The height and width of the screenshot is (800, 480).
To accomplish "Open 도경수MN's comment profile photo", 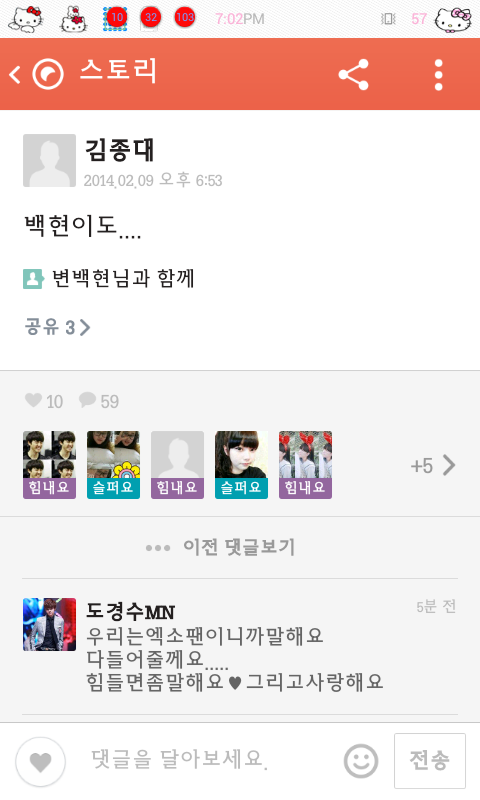I will (x=49, y=624).
